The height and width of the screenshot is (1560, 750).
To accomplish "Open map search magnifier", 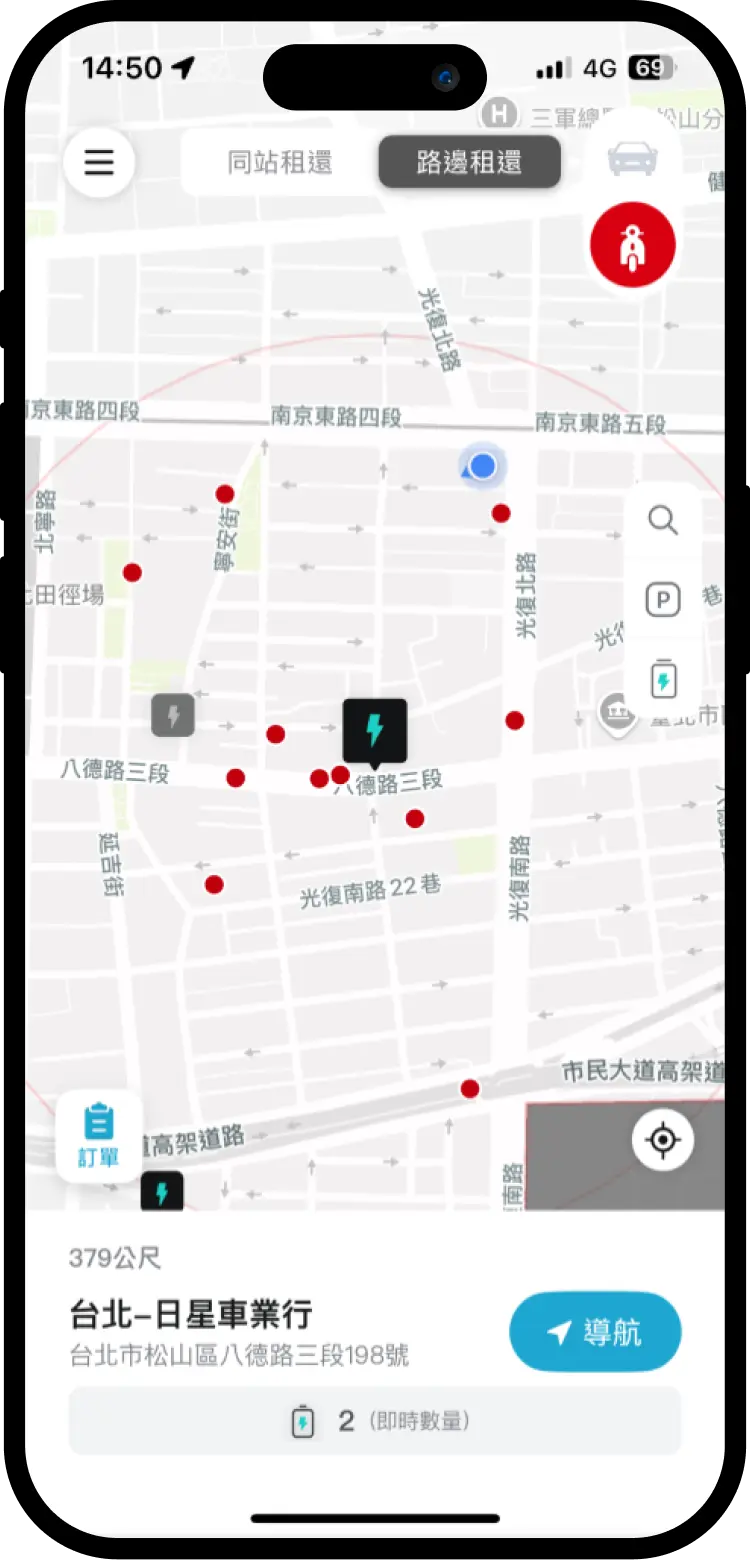I will point(663,520).
